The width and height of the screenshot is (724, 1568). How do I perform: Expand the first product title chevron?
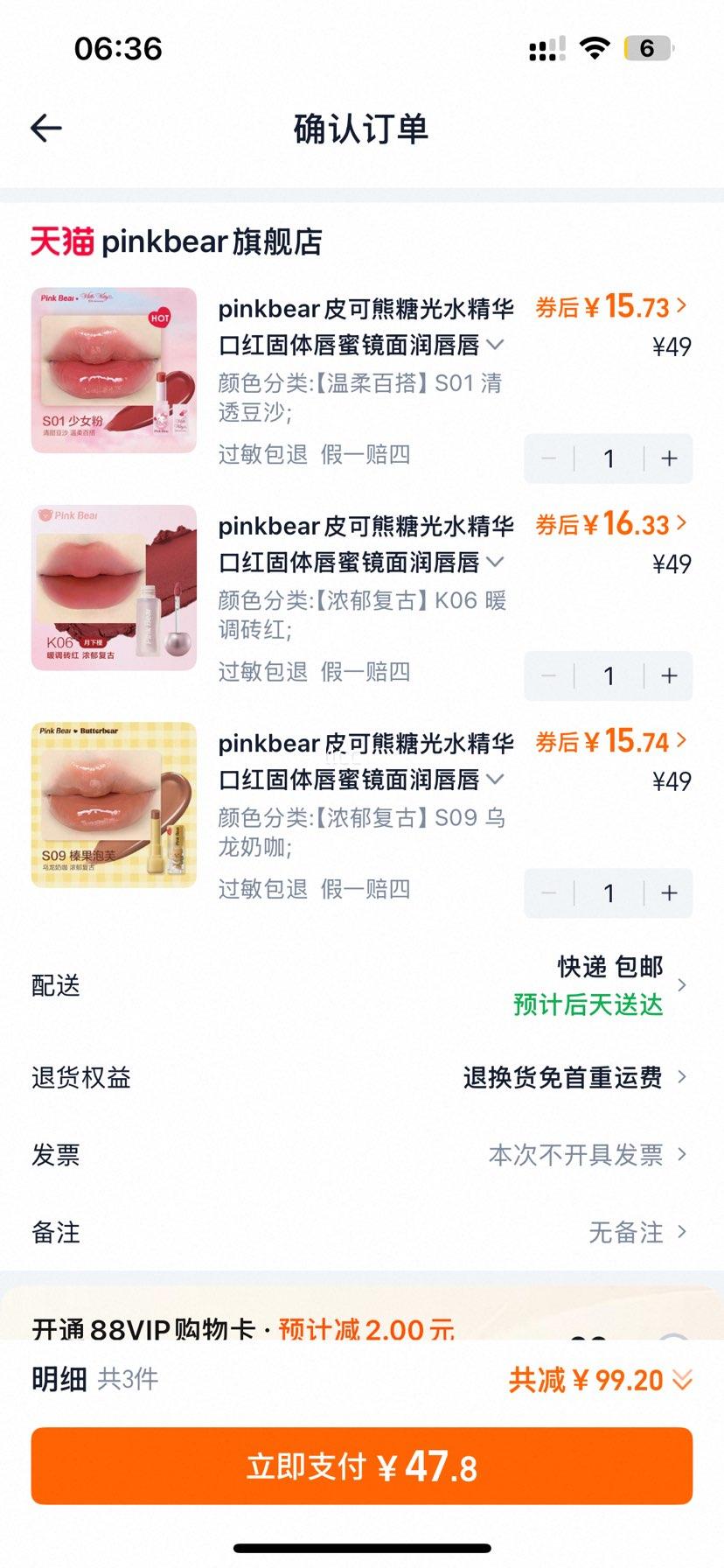coord(495,346)
